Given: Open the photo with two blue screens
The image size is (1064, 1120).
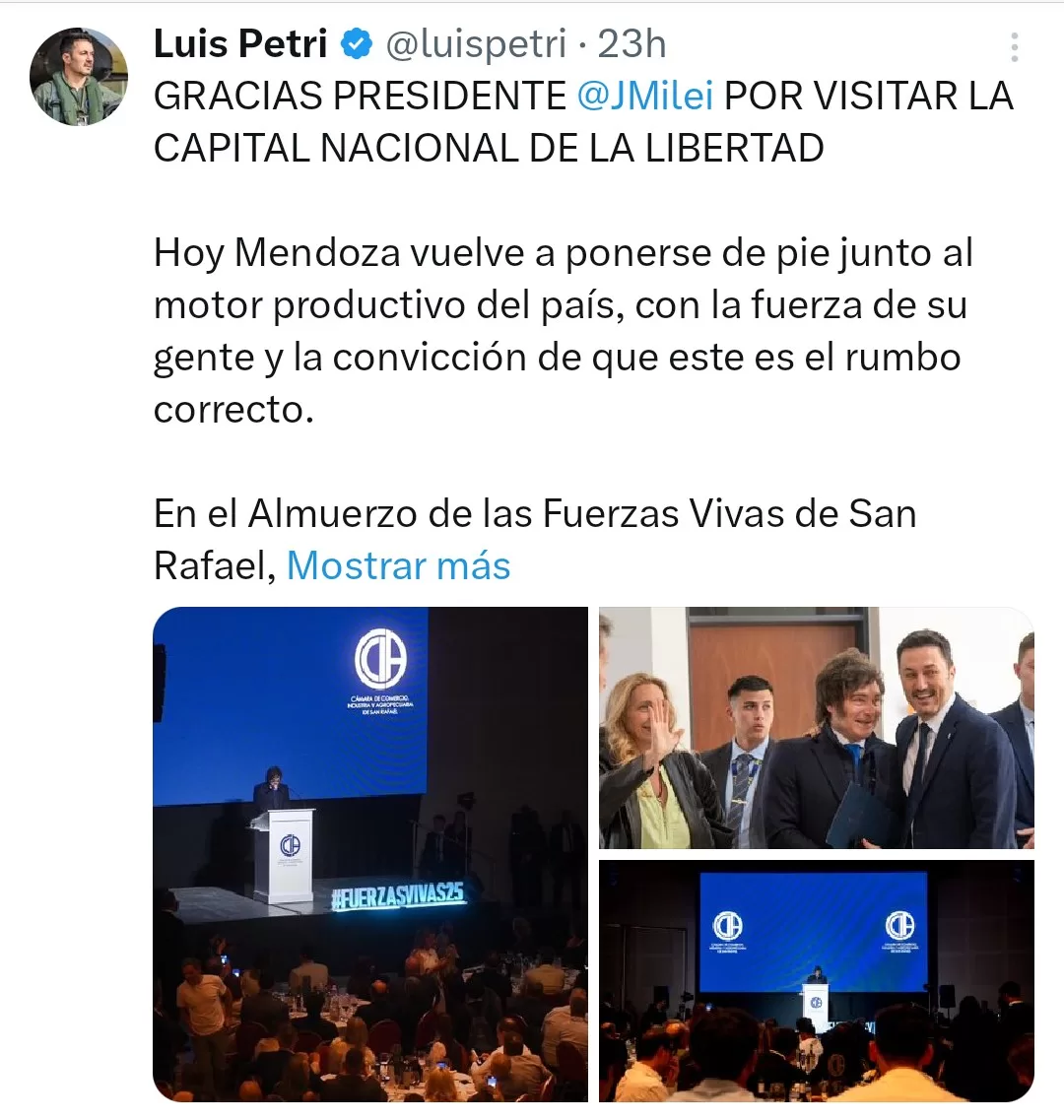Looking at the screenshot, I should tap(817, 980).
